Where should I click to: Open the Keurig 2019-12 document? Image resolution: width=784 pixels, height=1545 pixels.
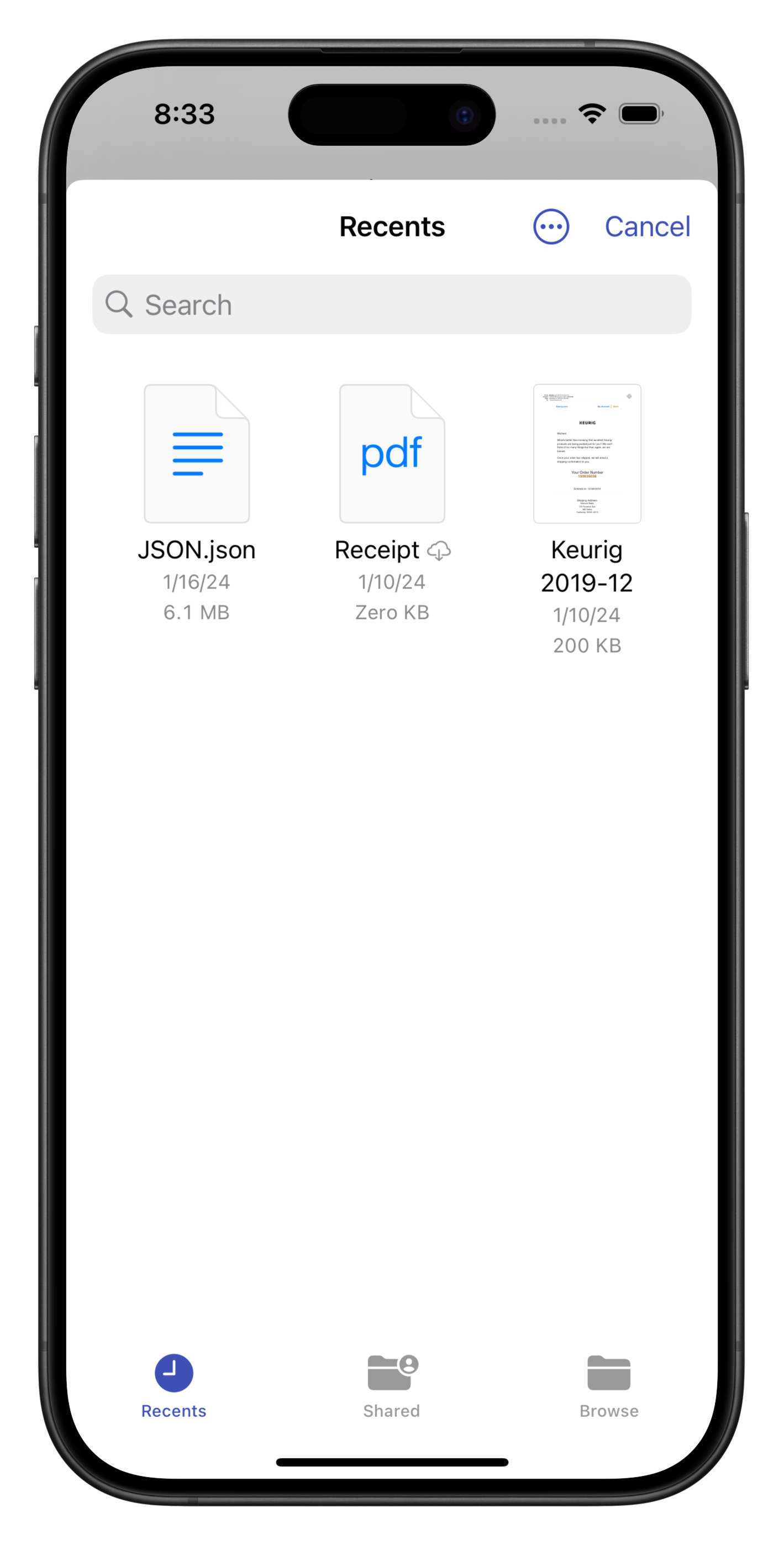587,454
